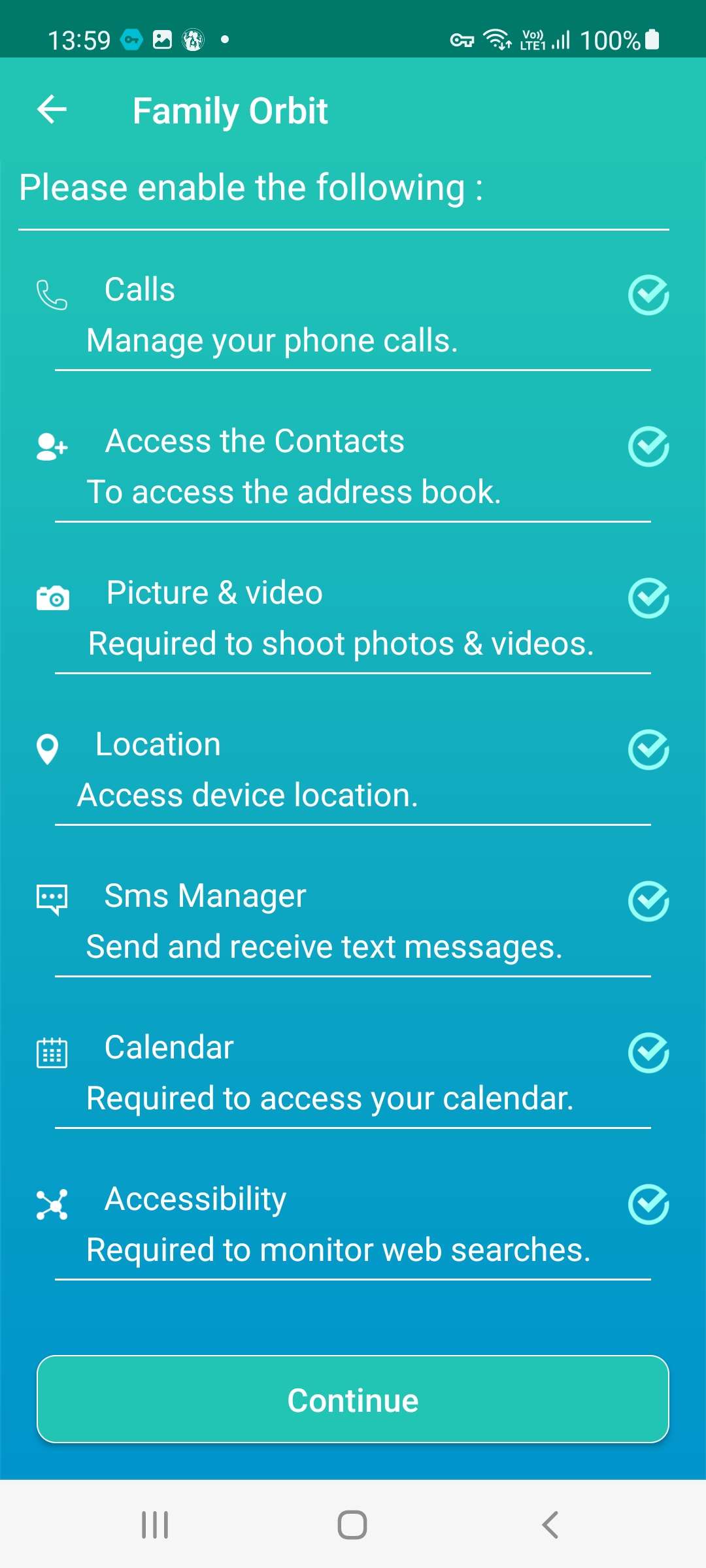This screenshot has width=706, height=1568.
Task: Tap the Continue button
Action: (x=353, y=1399)
